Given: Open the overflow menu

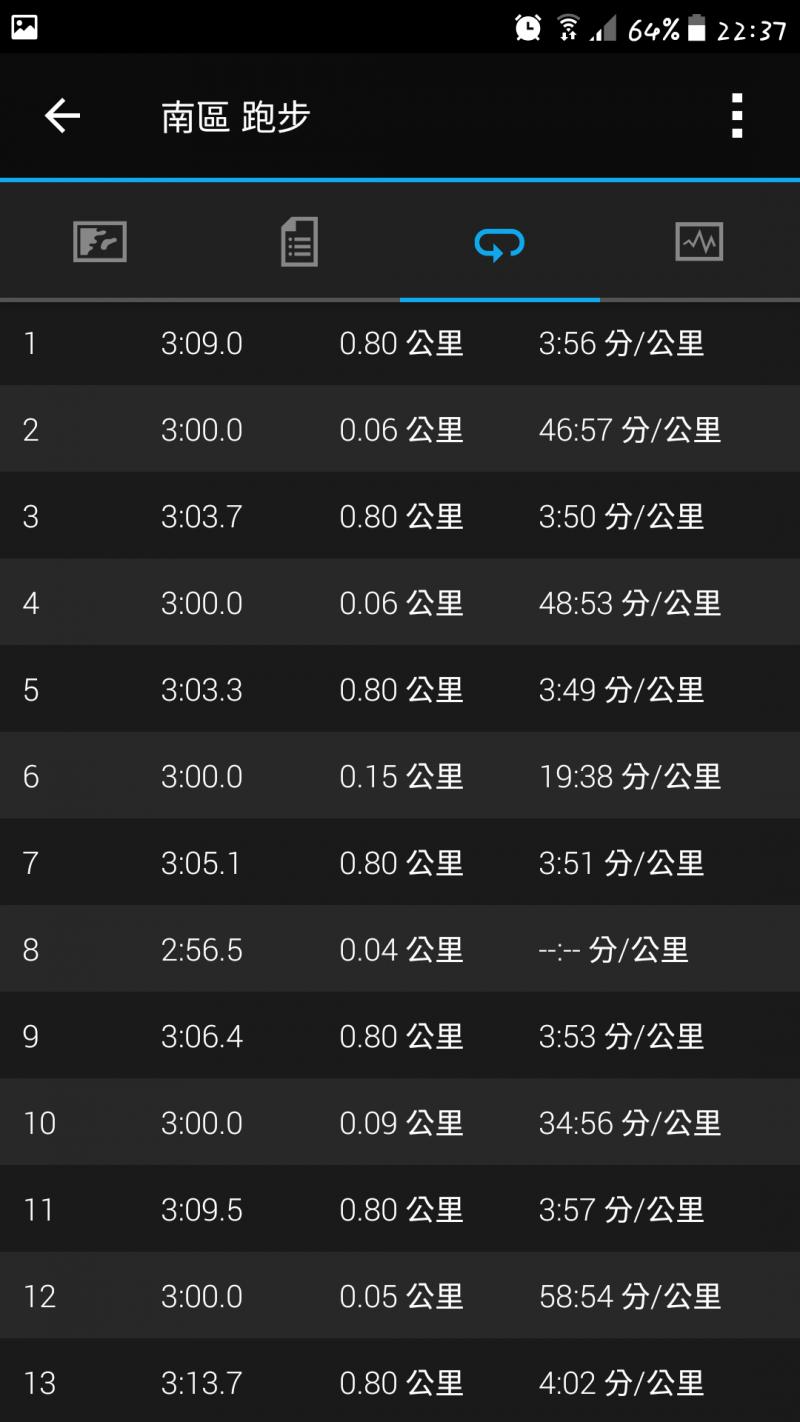Looking at the screenshot, I should point(737,116).
